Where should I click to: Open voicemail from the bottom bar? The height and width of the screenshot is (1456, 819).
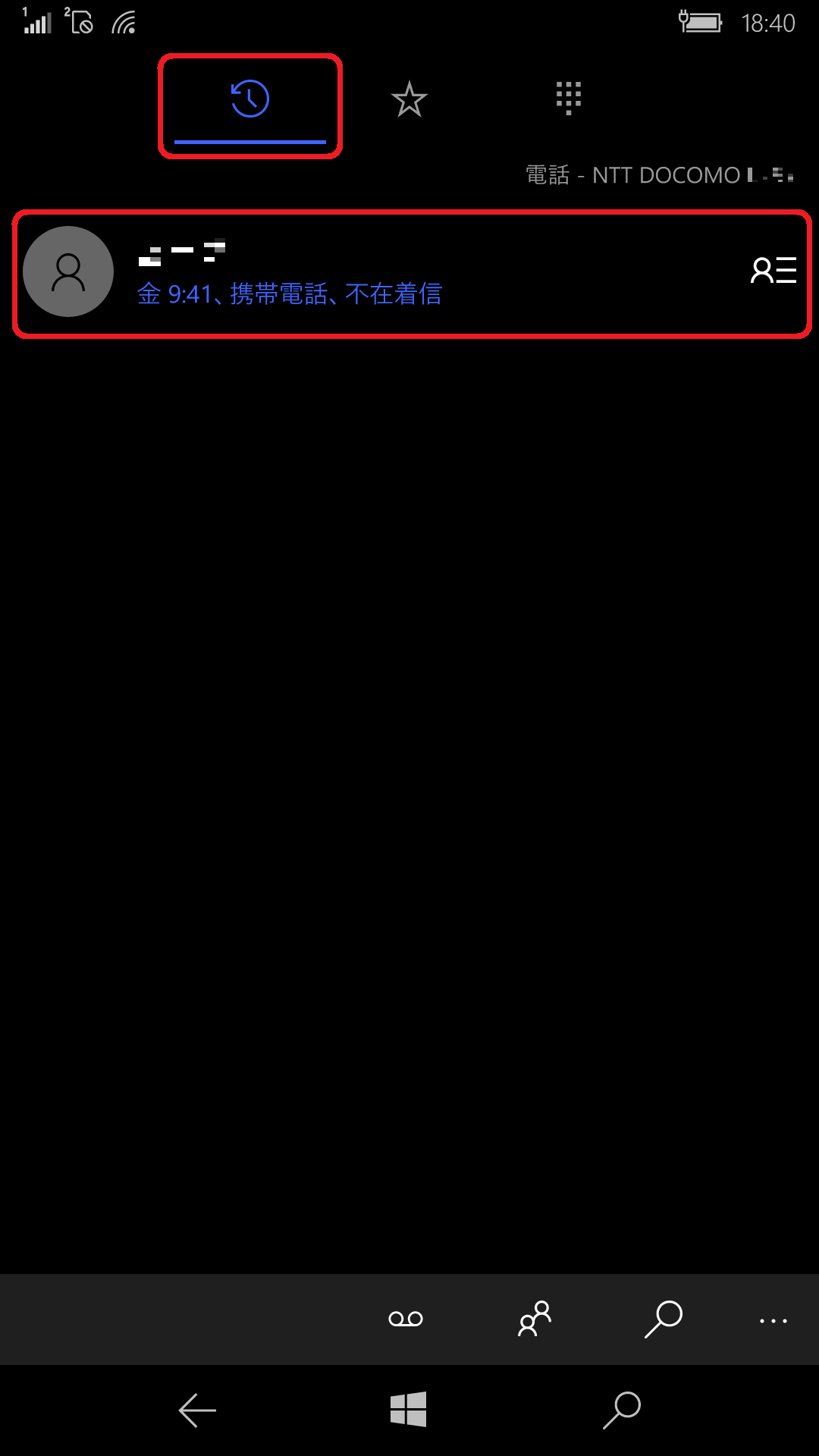point(406,1319)
